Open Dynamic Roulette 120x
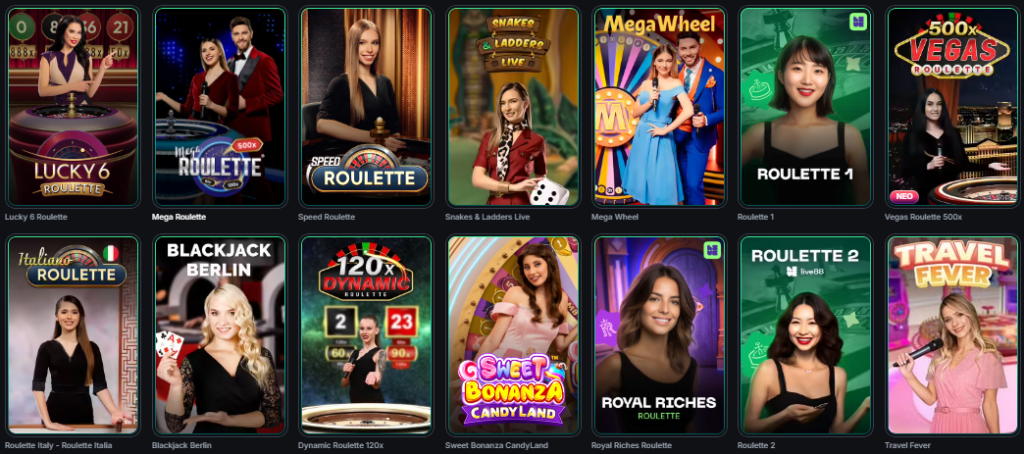Screen dimensions: 1024x454 point(365,334)
